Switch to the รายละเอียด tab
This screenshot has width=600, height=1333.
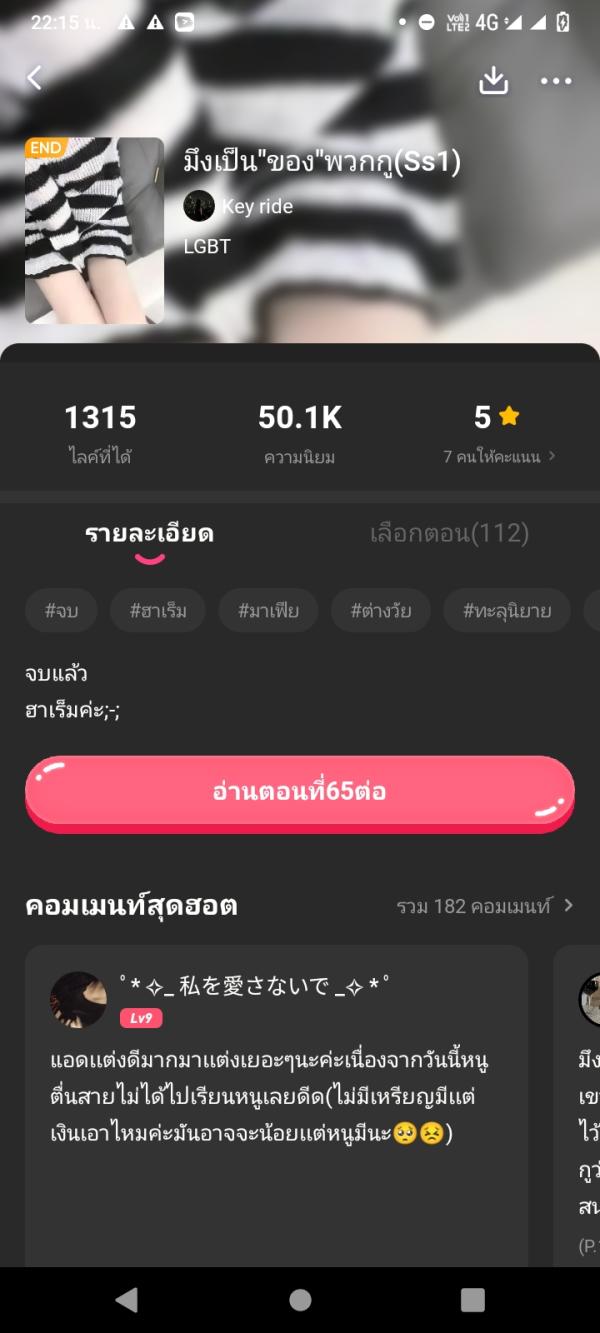(x=149, y=534)
